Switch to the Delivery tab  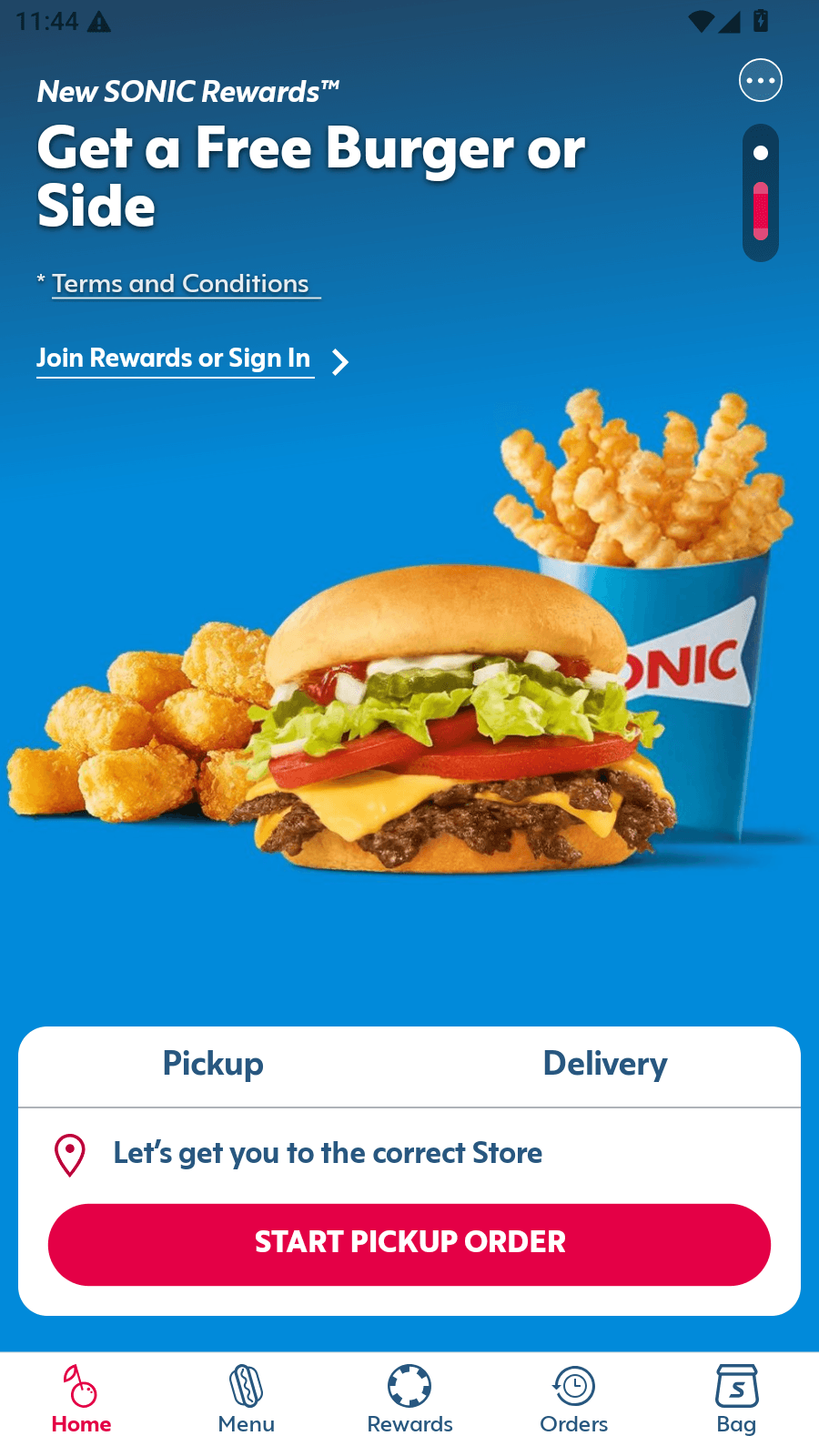pyautogui.click(x=605, y=1064)
